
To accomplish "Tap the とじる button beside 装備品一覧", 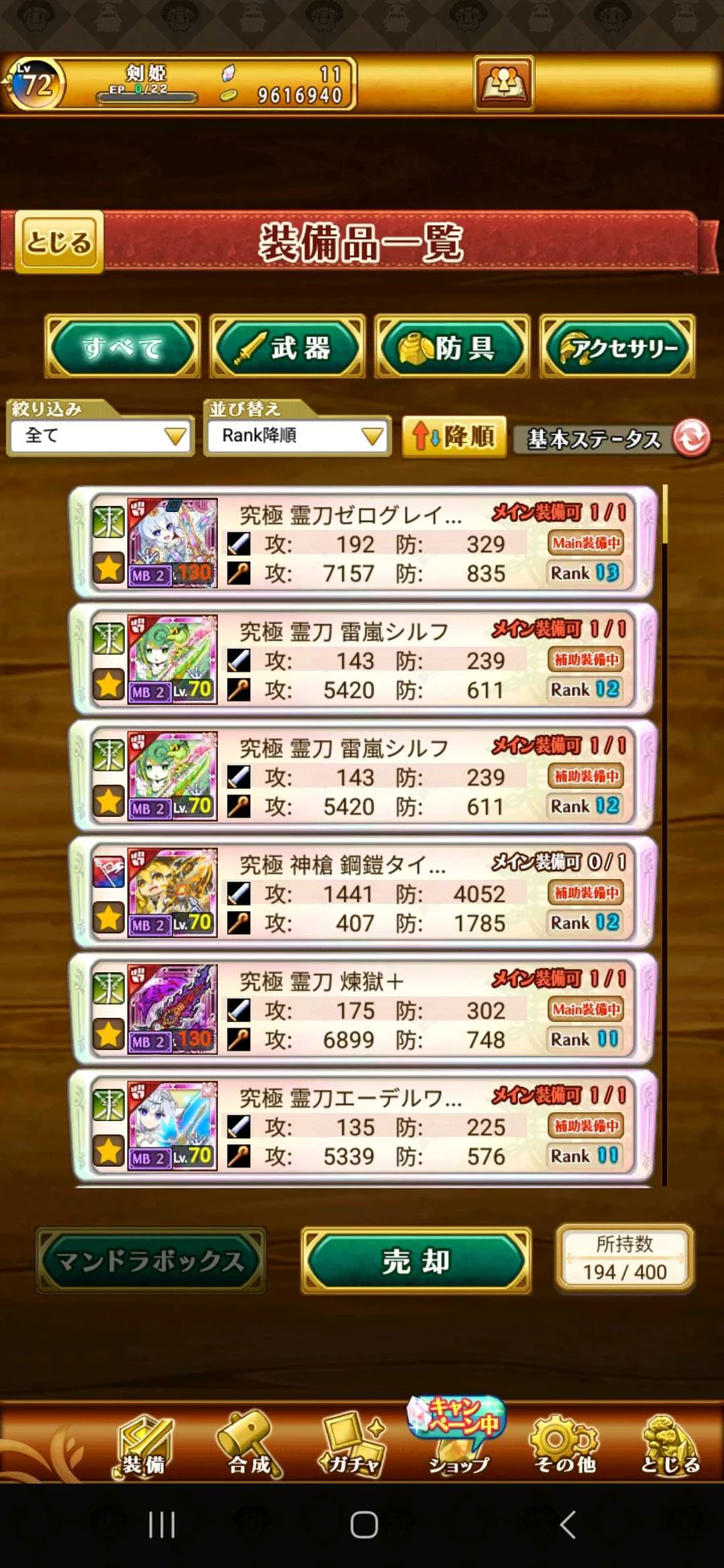I will [x=59, y=242].
